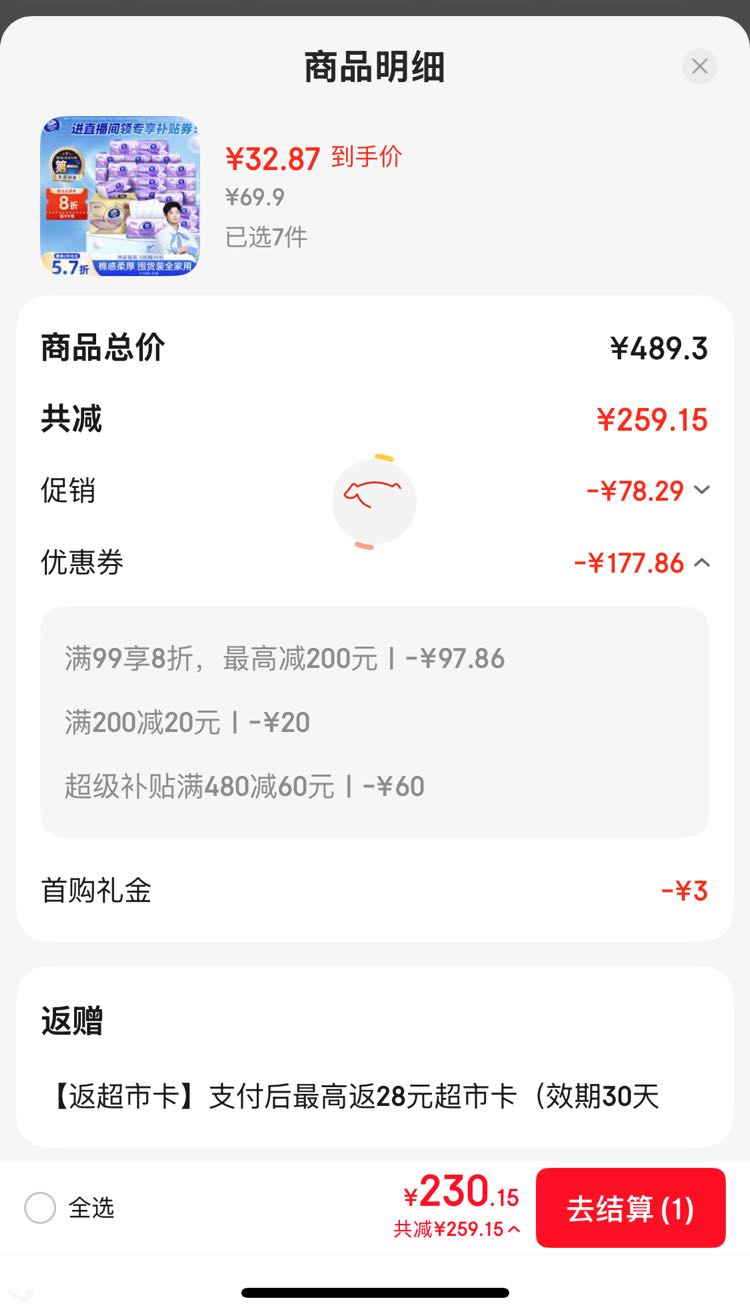Open the tissue product thumbnail

(120, 197)
